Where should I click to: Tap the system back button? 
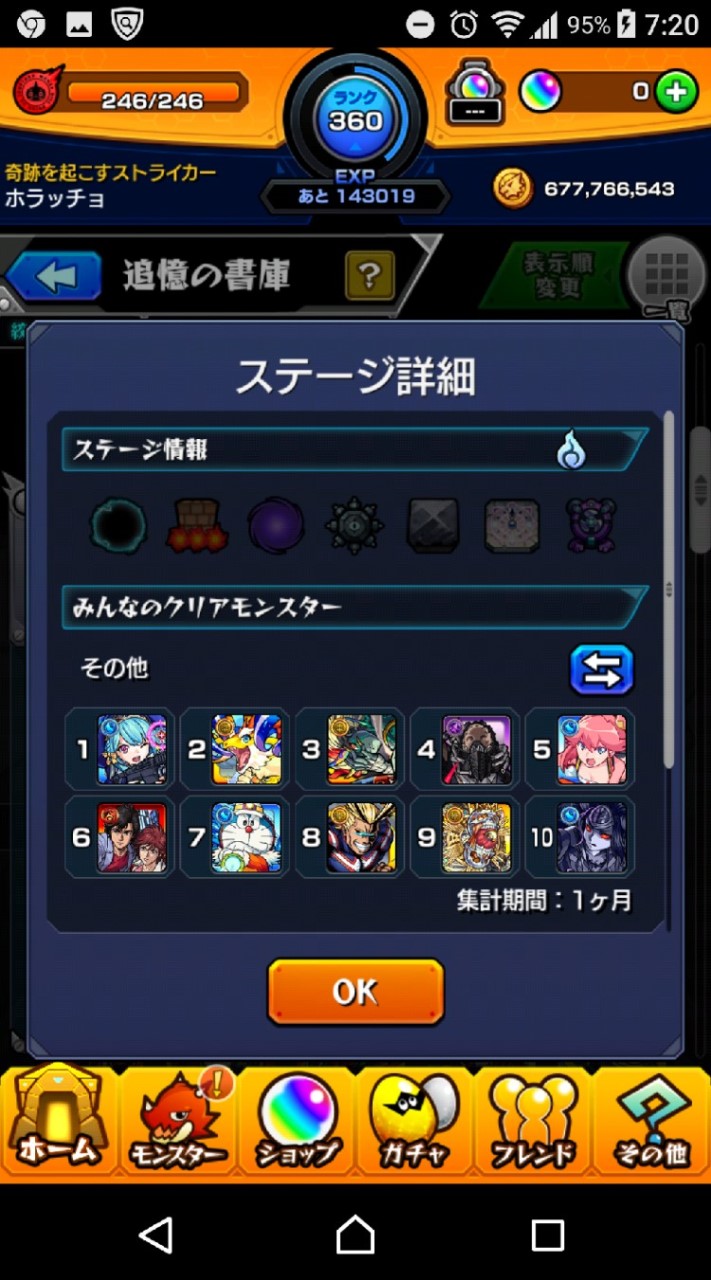click(x=156, y=1236)
